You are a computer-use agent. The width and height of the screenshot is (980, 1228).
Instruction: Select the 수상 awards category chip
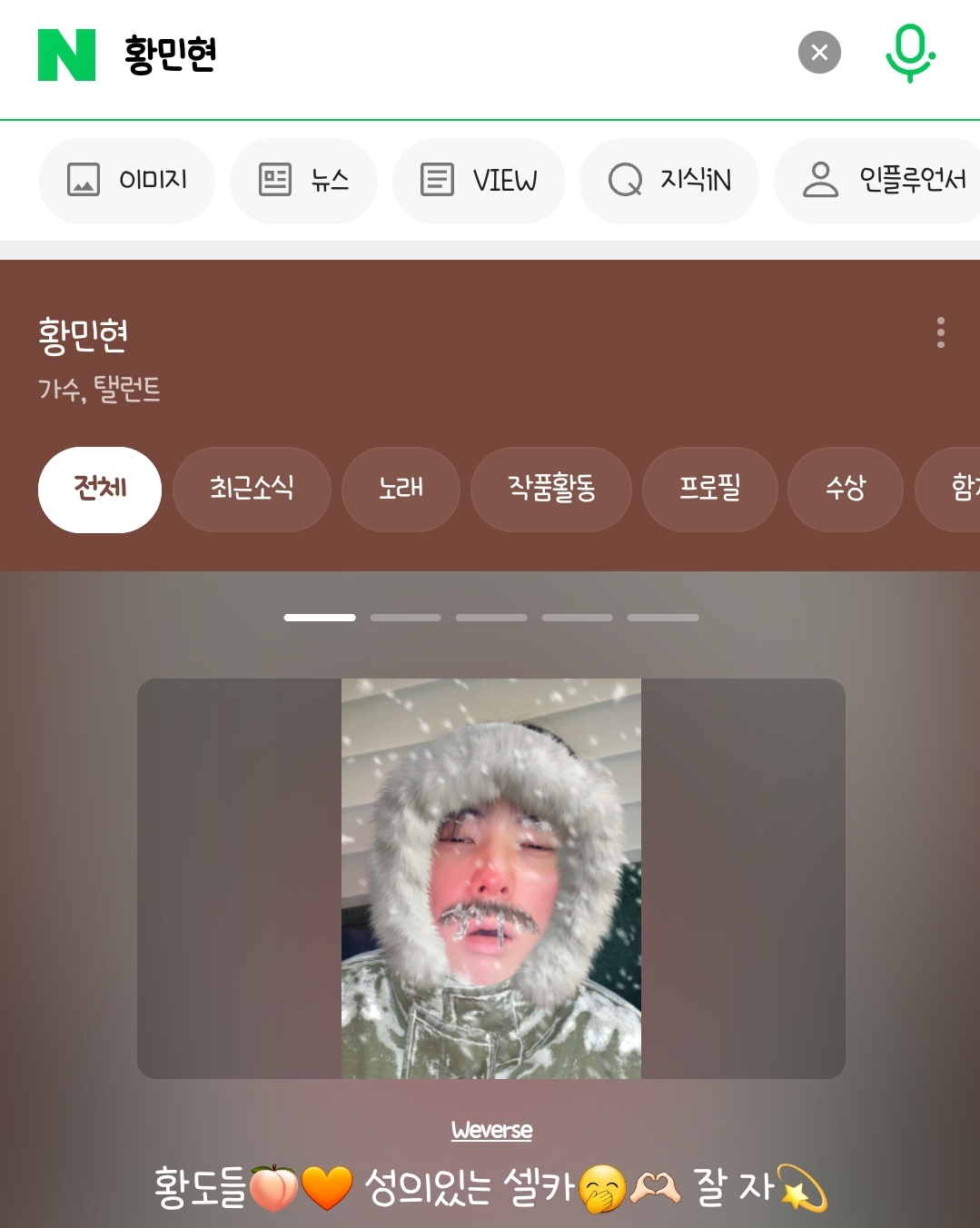(x=845, y=490)
